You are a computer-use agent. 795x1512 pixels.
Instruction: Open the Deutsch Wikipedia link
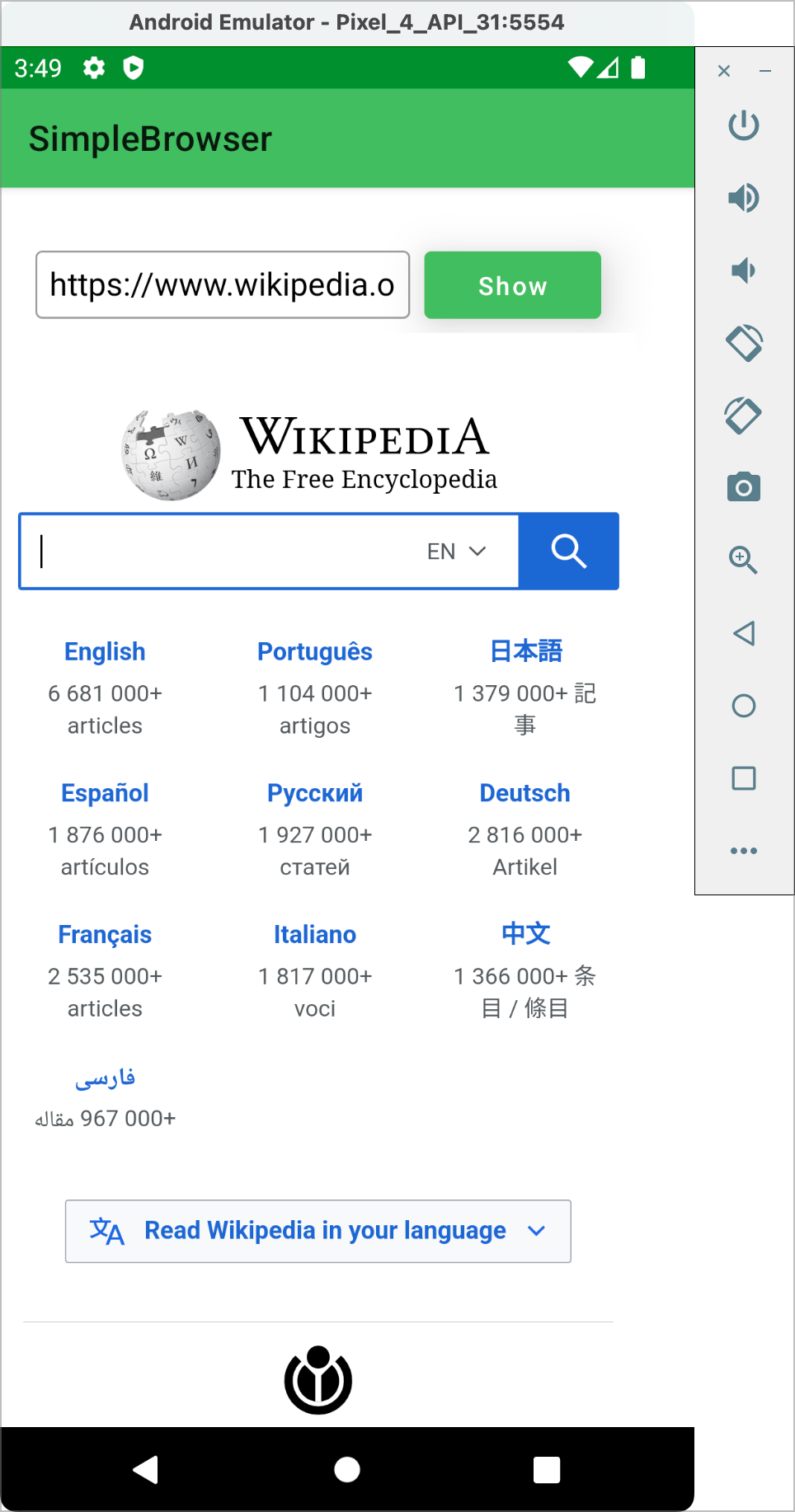click(525, 793)
